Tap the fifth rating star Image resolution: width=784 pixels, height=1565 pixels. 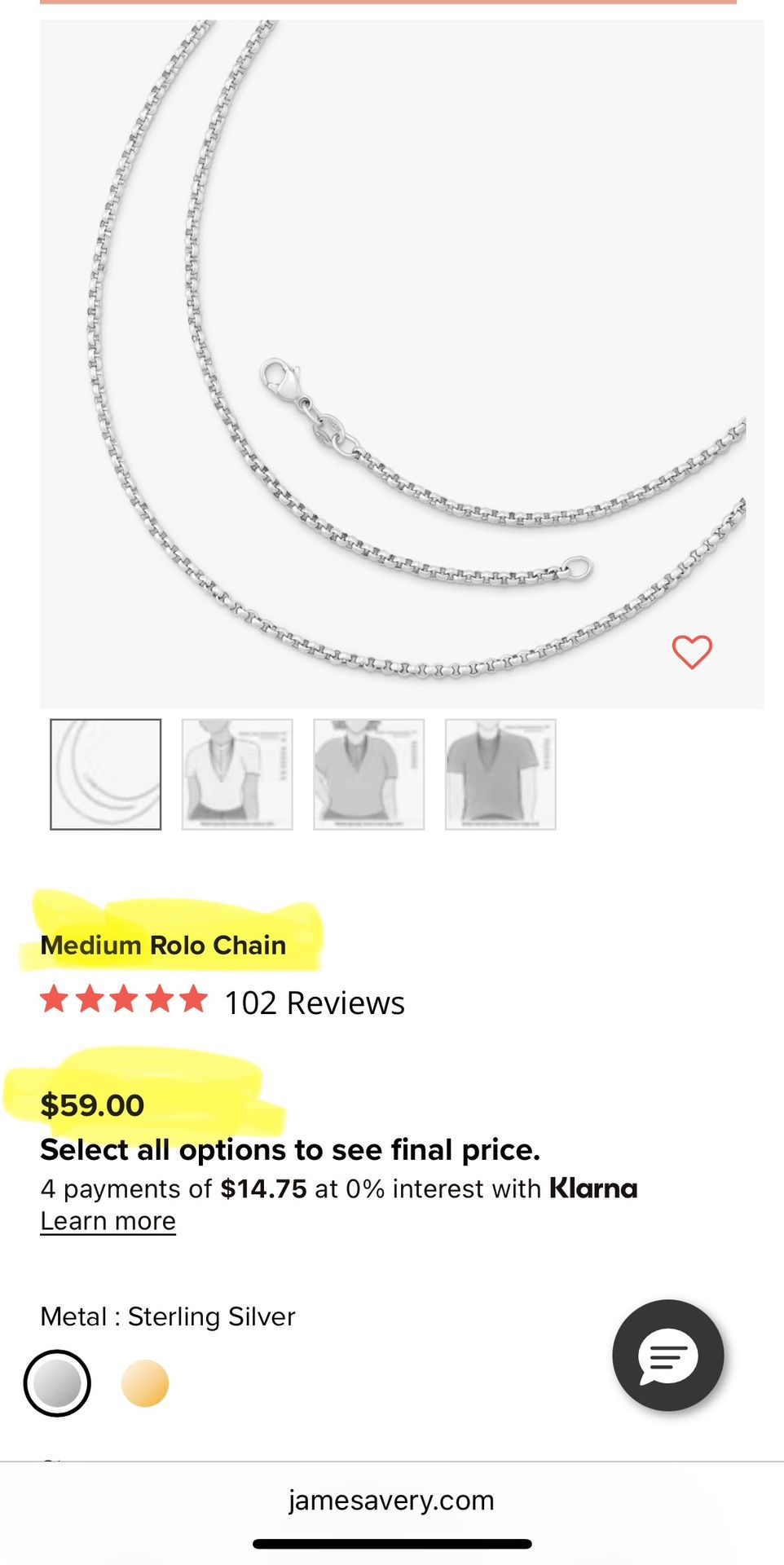point(193,996)
